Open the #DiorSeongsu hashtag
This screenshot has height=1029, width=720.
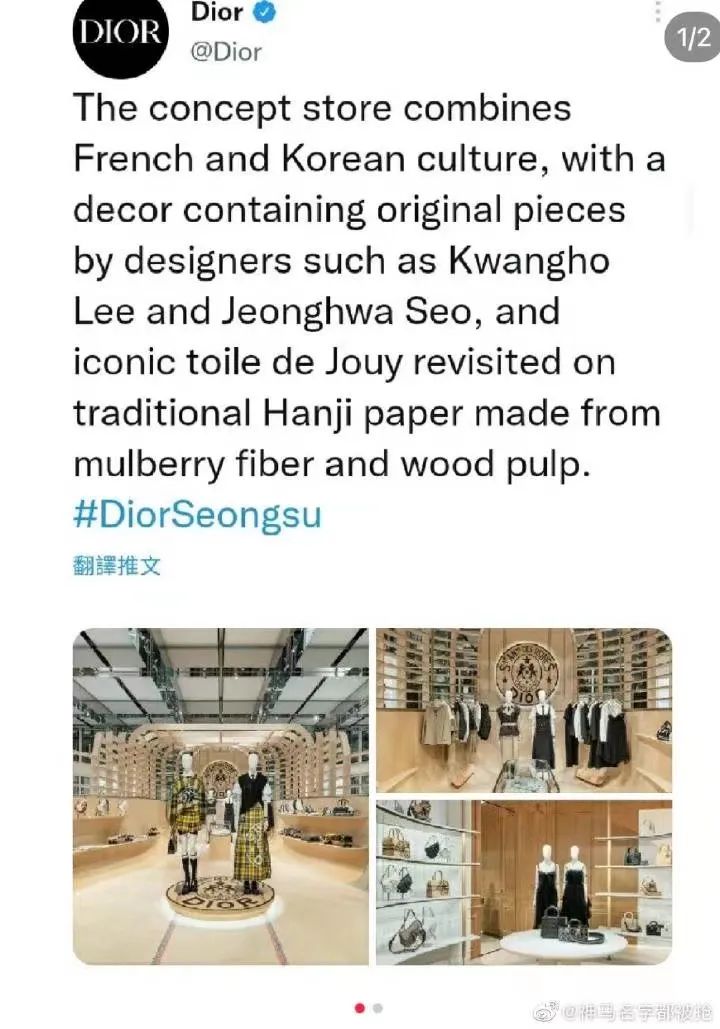197,516
